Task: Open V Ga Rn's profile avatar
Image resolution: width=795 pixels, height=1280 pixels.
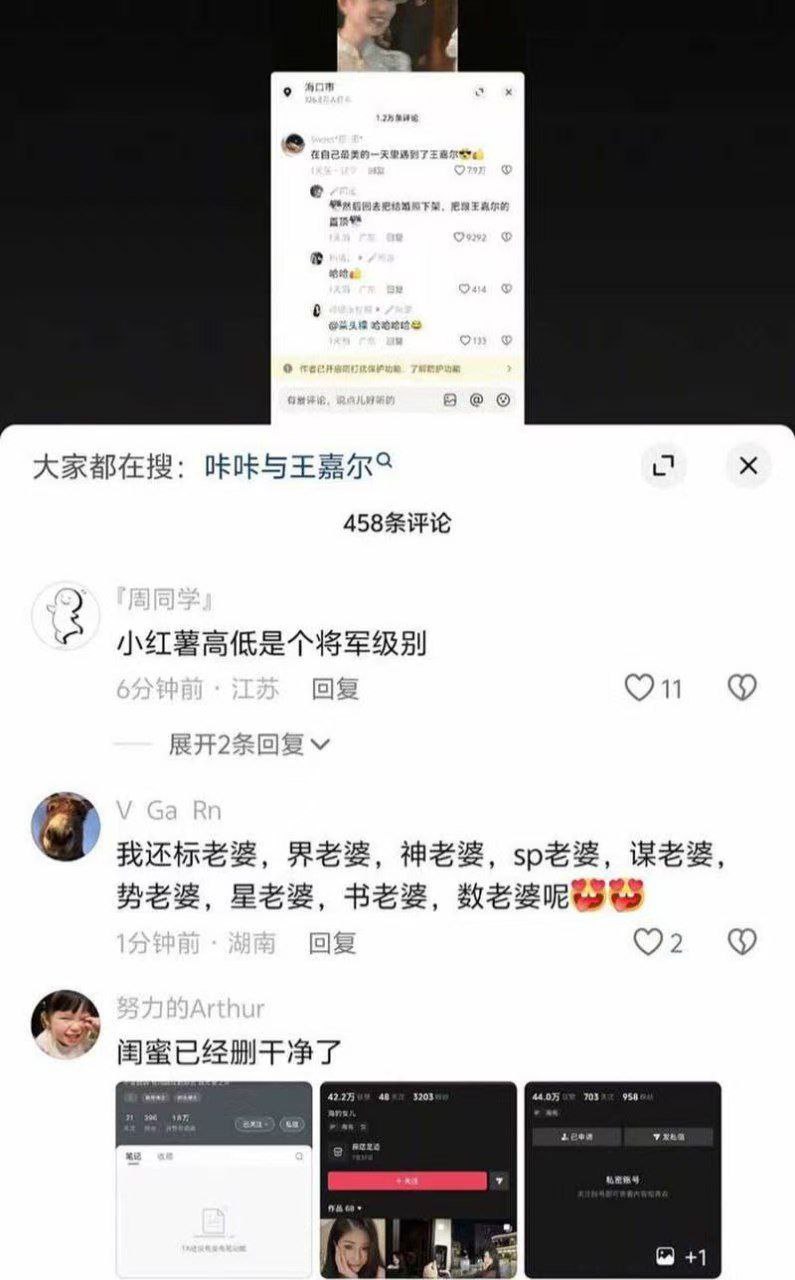Action: [66, 826]
